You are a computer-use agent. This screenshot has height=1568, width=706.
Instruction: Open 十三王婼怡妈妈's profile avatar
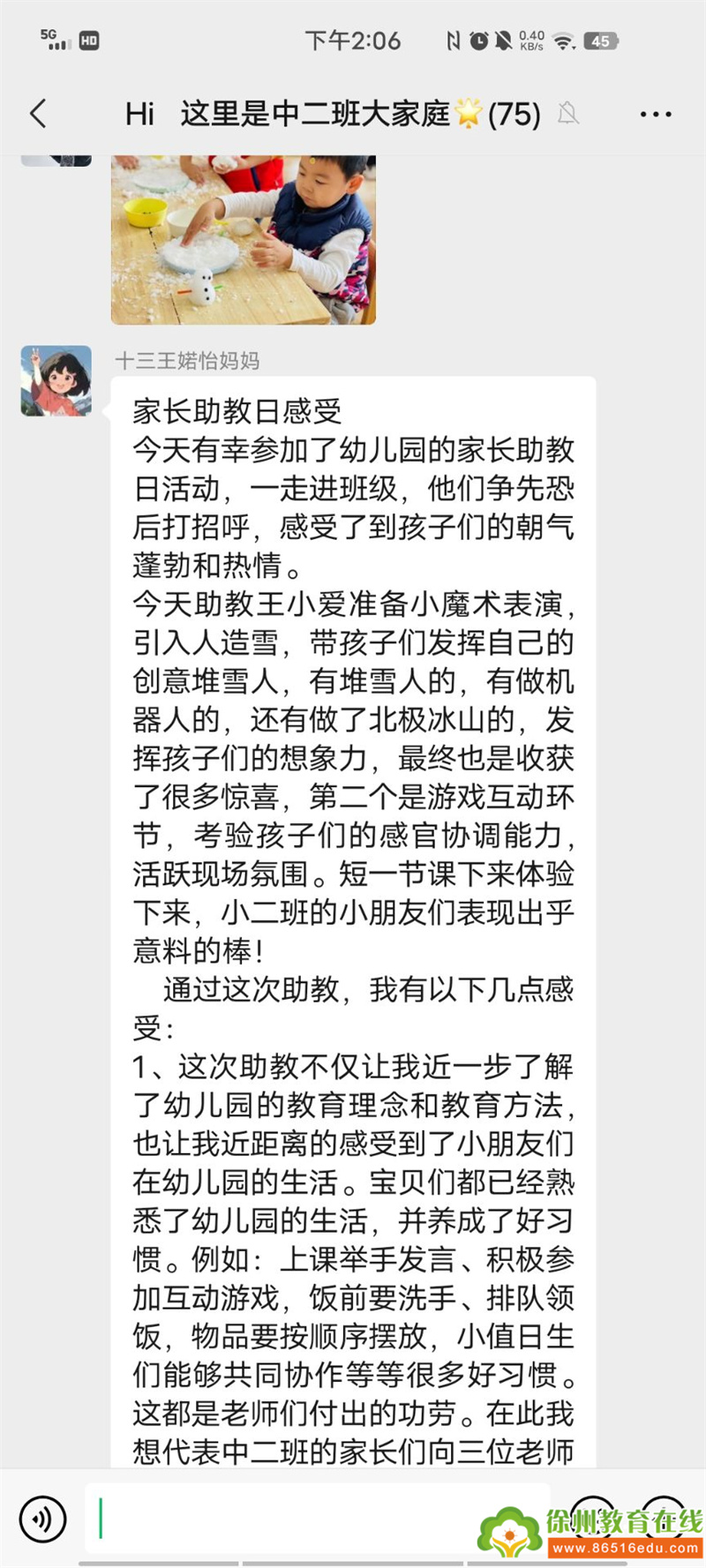point(56,381)
